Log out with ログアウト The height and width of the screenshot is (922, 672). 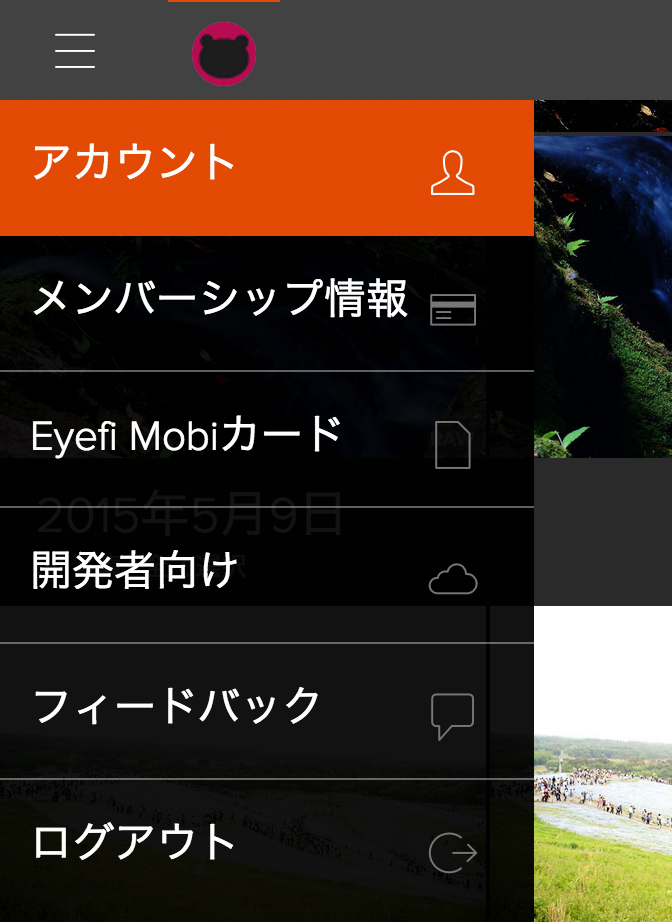266,848
